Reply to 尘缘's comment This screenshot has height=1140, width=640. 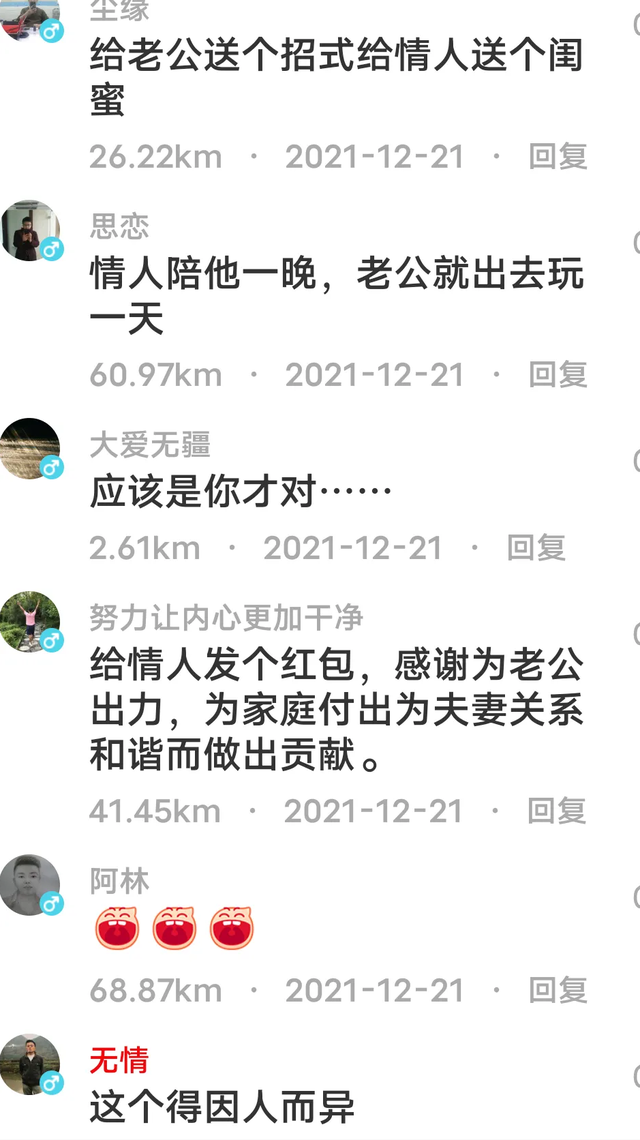pos(557,156)
